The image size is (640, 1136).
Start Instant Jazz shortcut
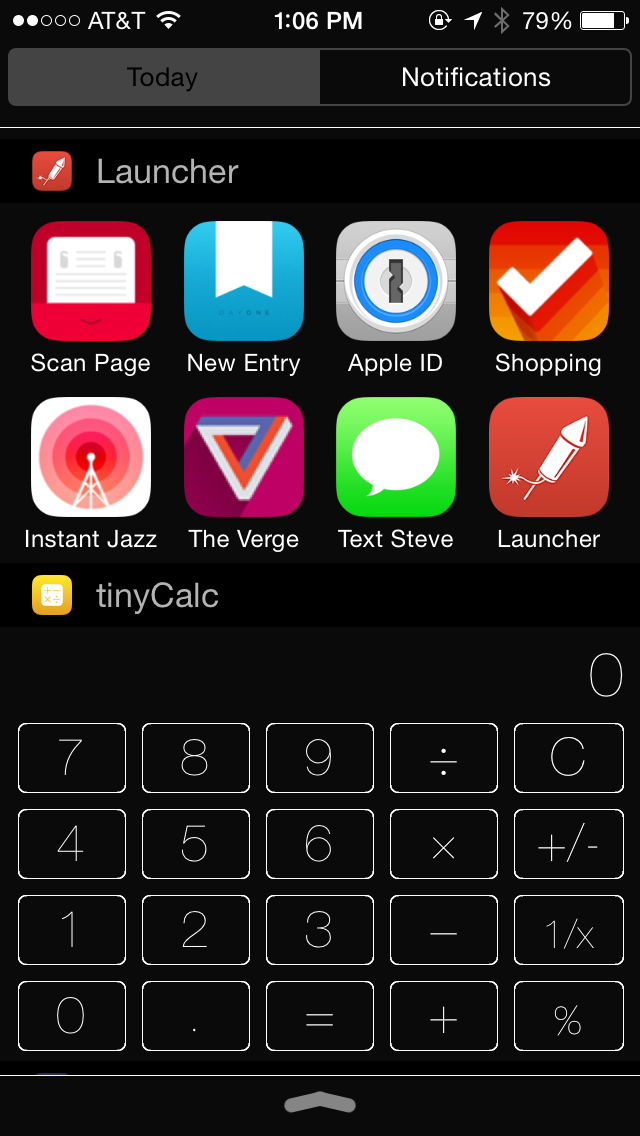(91, 457)
